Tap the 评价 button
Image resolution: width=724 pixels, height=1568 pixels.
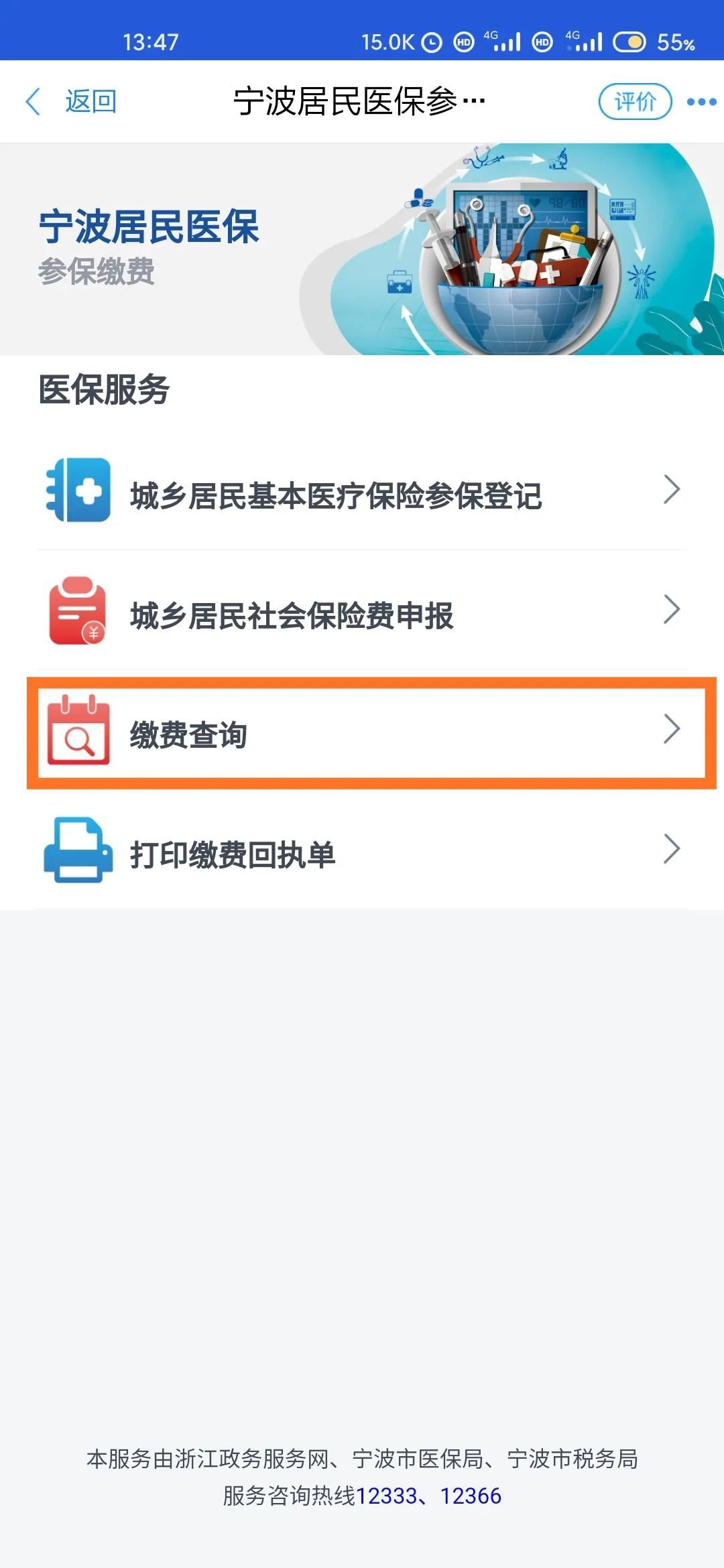click(x=634, y=102)
